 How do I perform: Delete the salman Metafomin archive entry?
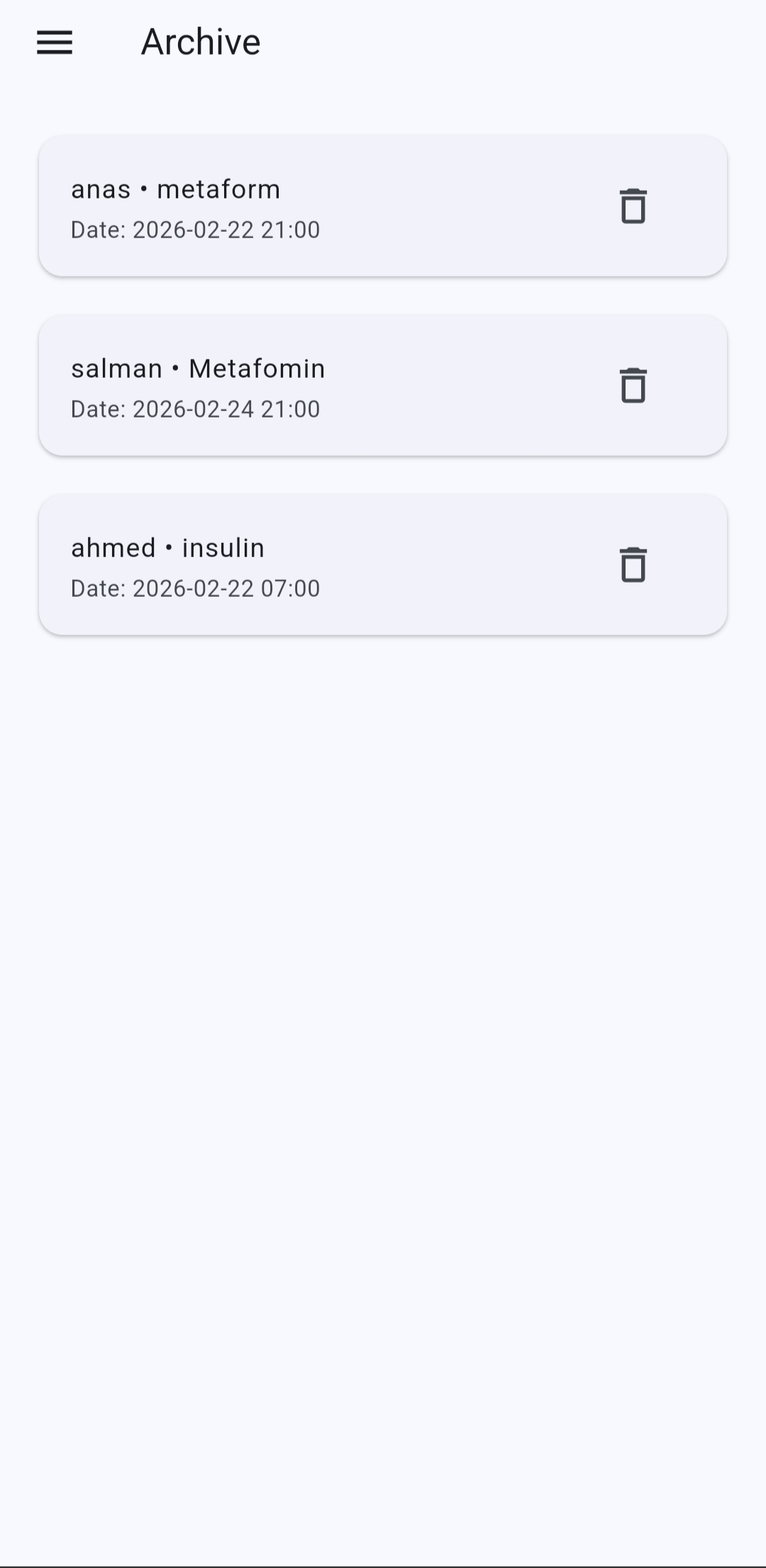[633, 386]
